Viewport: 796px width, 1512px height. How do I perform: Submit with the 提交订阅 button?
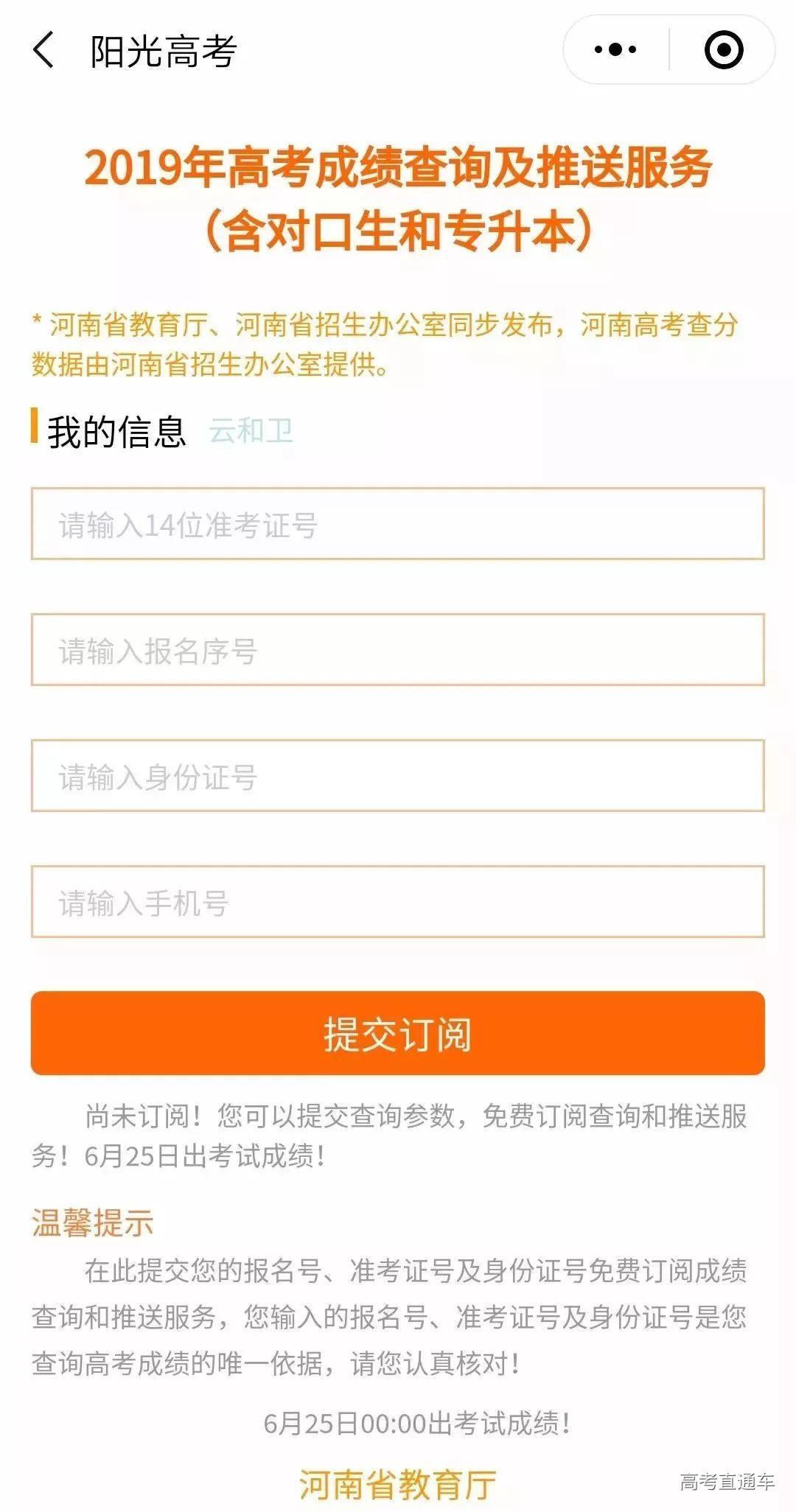(397, 1033)
